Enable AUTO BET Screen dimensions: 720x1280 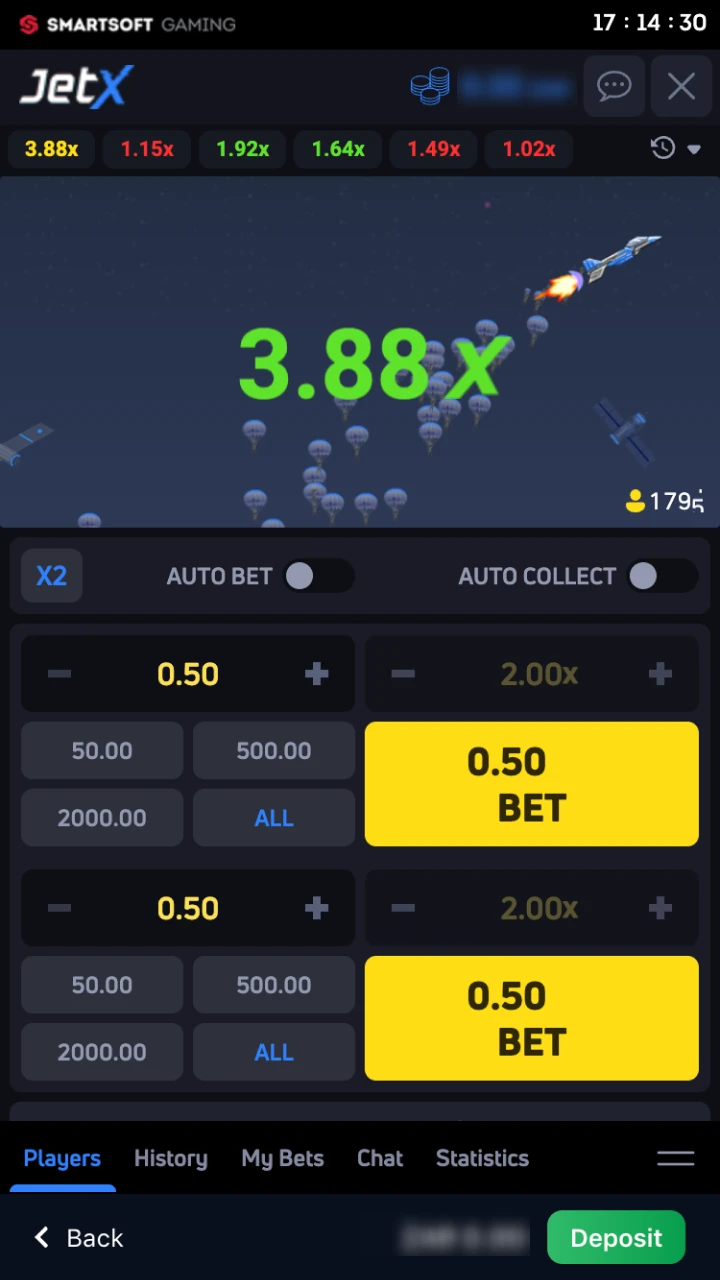click(x=318, y=576)
